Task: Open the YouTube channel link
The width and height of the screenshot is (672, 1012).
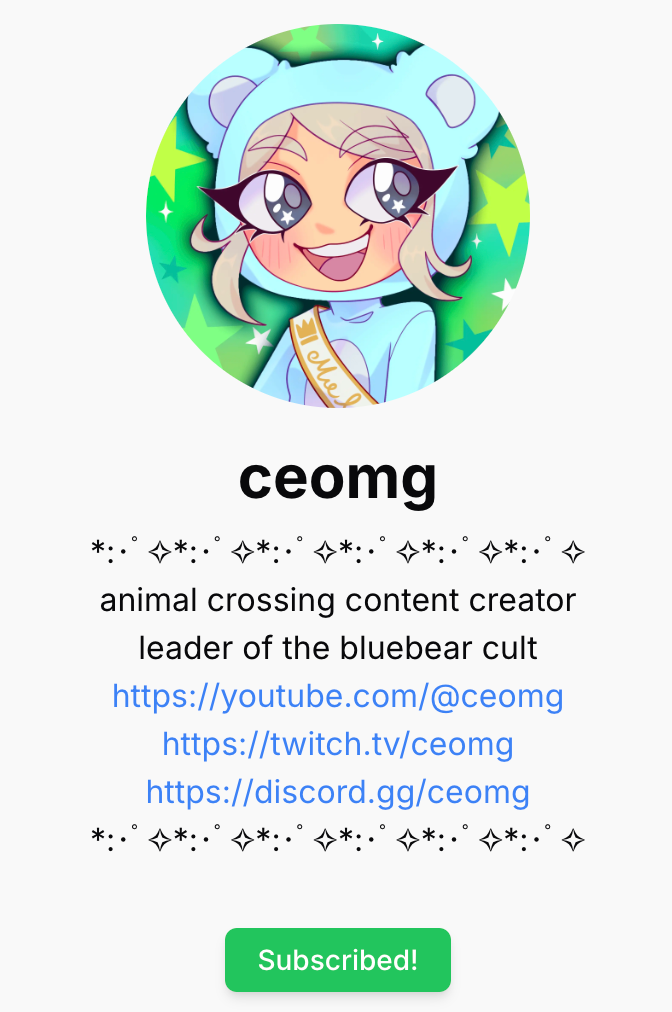Action: point(337,697)
